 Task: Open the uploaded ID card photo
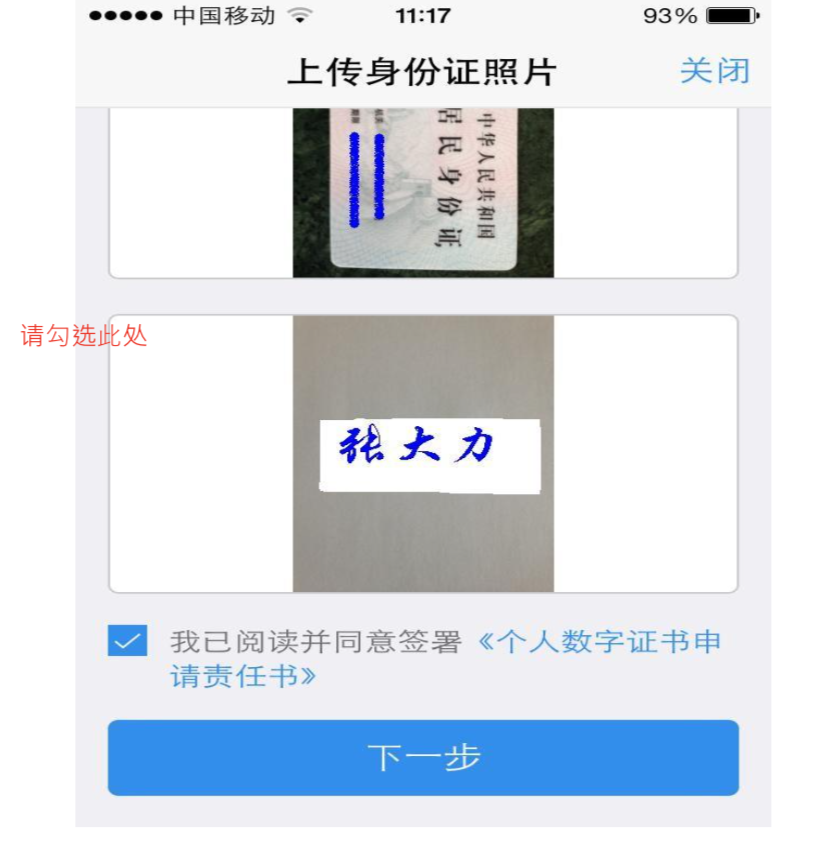(423, 192)
